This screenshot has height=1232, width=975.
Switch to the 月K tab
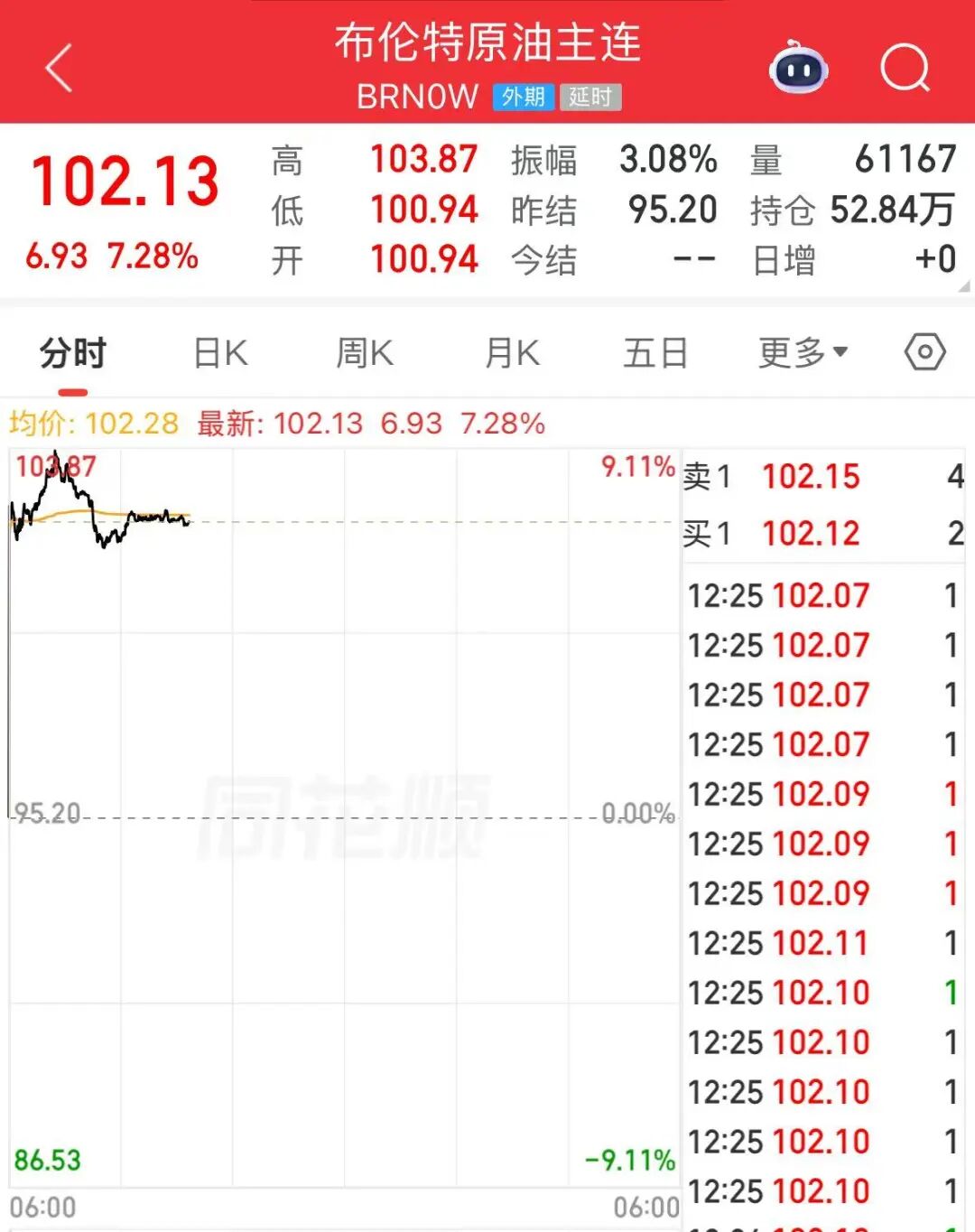pyautogui.click(x=509, y=353)
